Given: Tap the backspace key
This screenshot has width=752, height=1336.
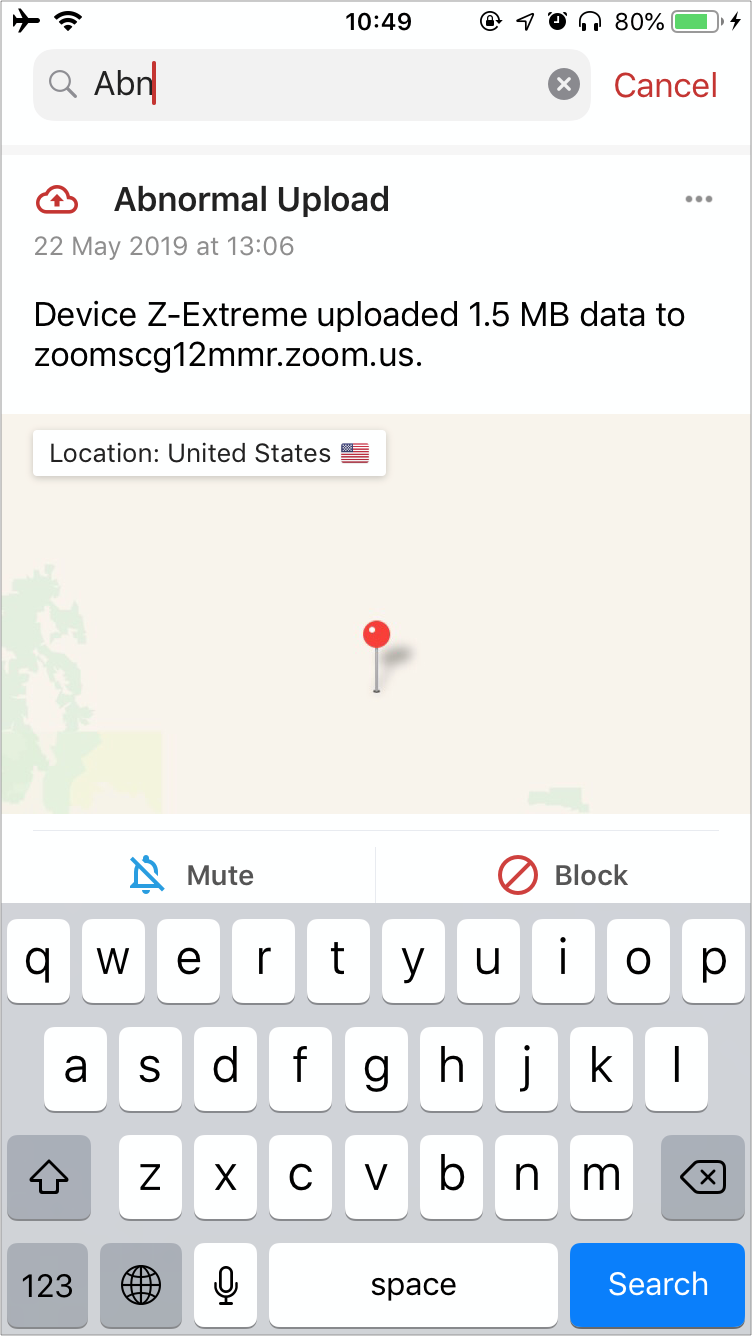Looking at the screenshot, I should (702, 1177).
